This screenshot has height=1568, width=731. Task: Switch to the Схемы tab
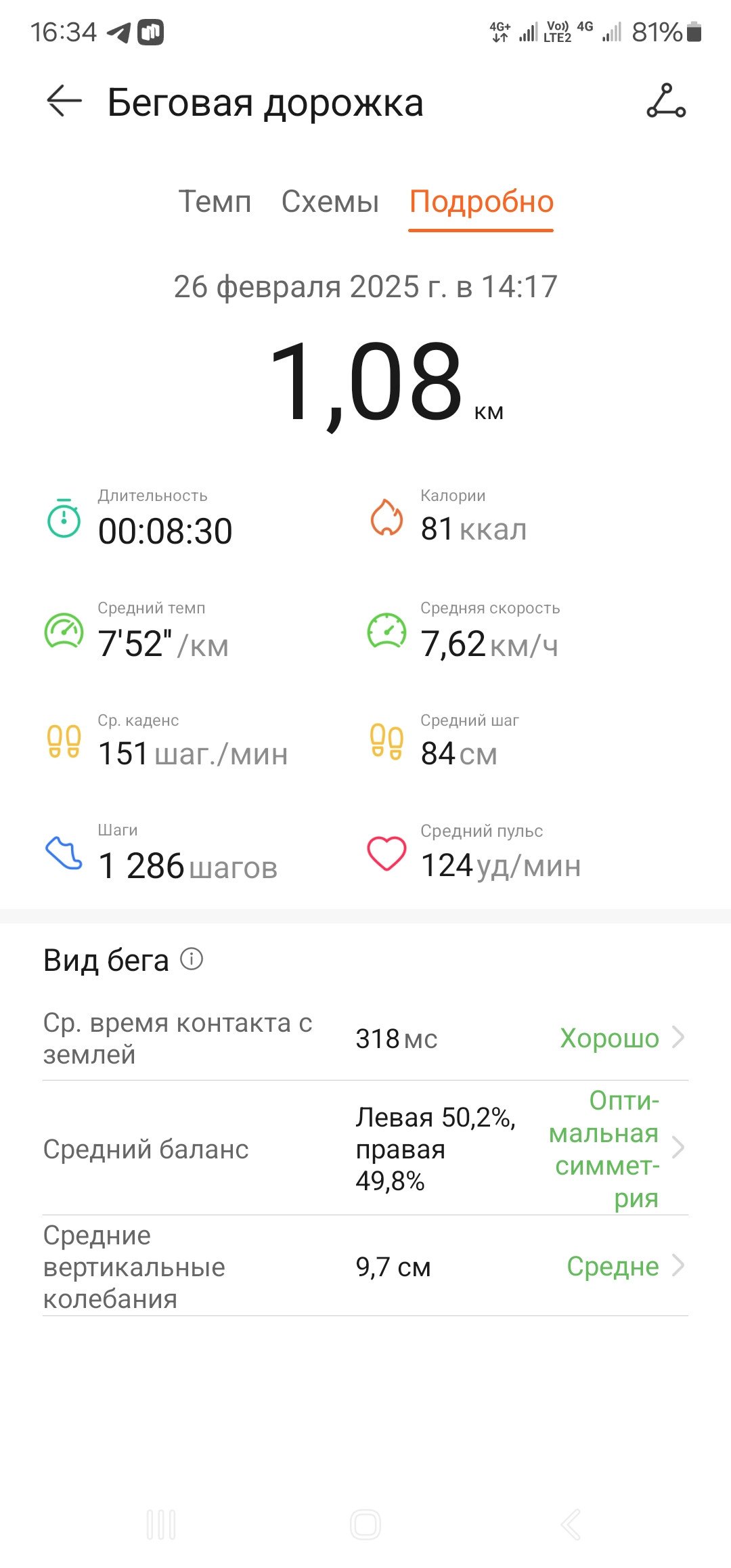[x=330, y=202]
